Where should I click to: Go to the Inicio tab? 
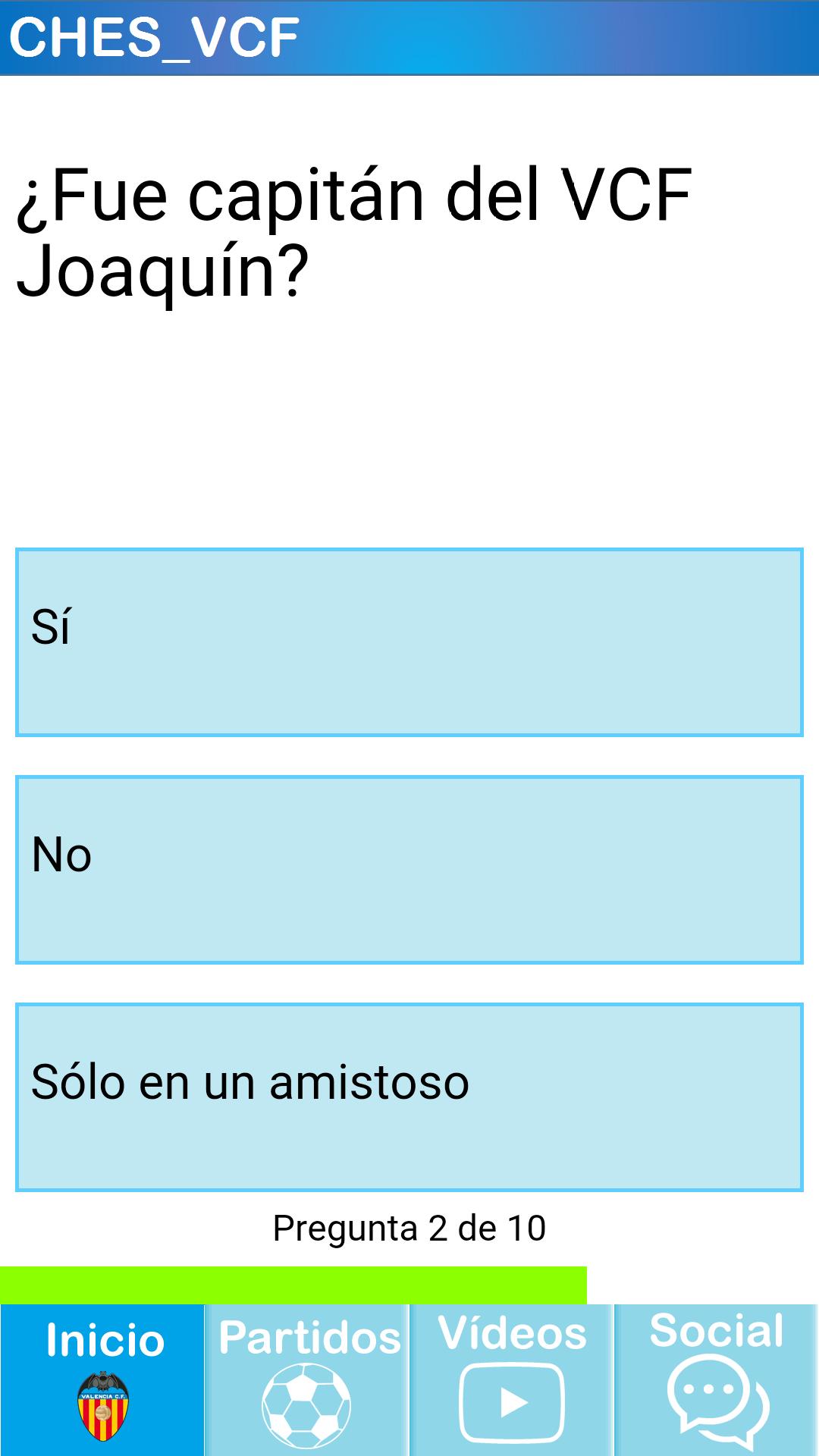tap(102, 1380)
